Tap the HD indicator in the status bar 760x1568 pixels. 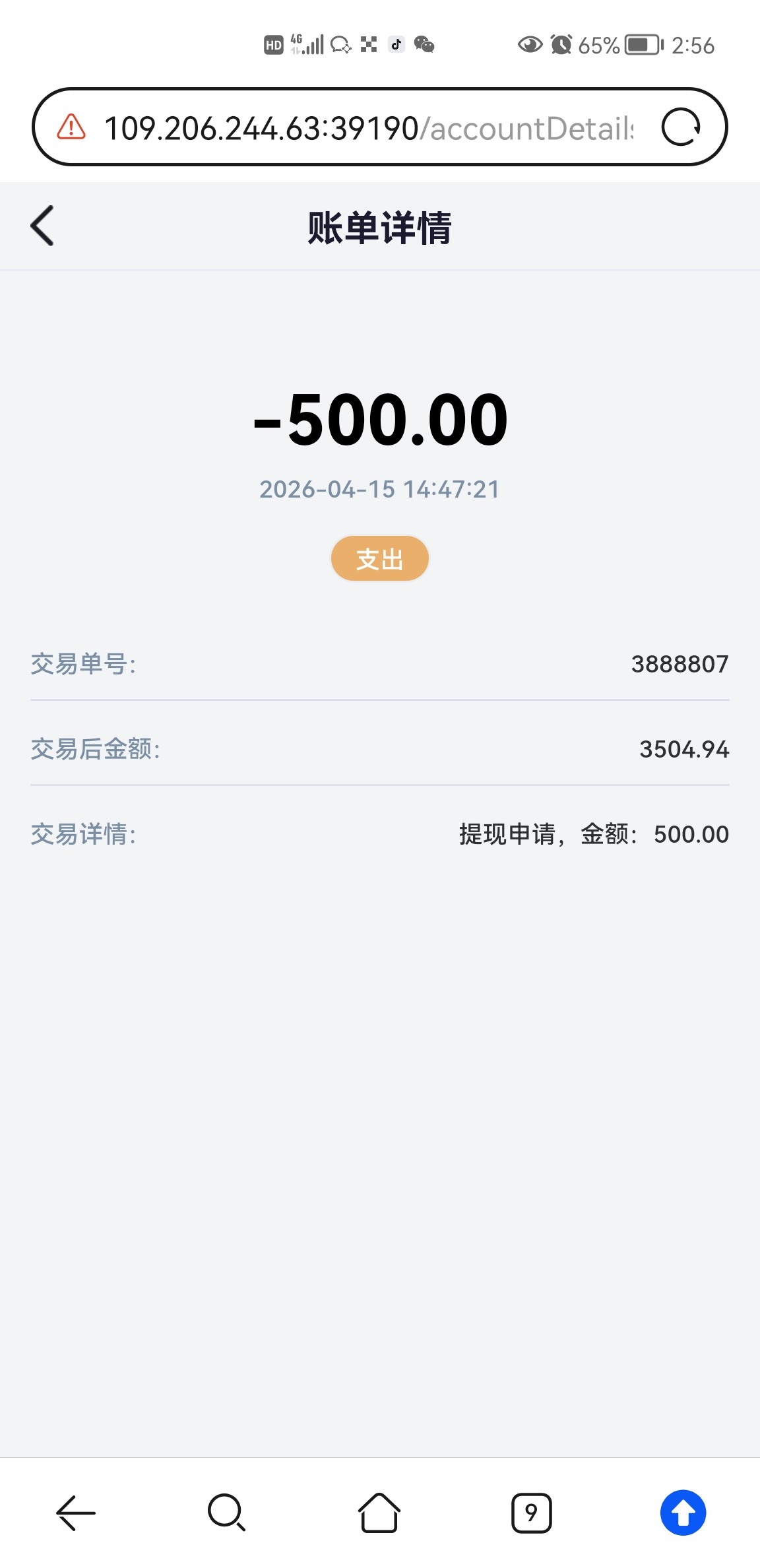click(x=273, y=44)
